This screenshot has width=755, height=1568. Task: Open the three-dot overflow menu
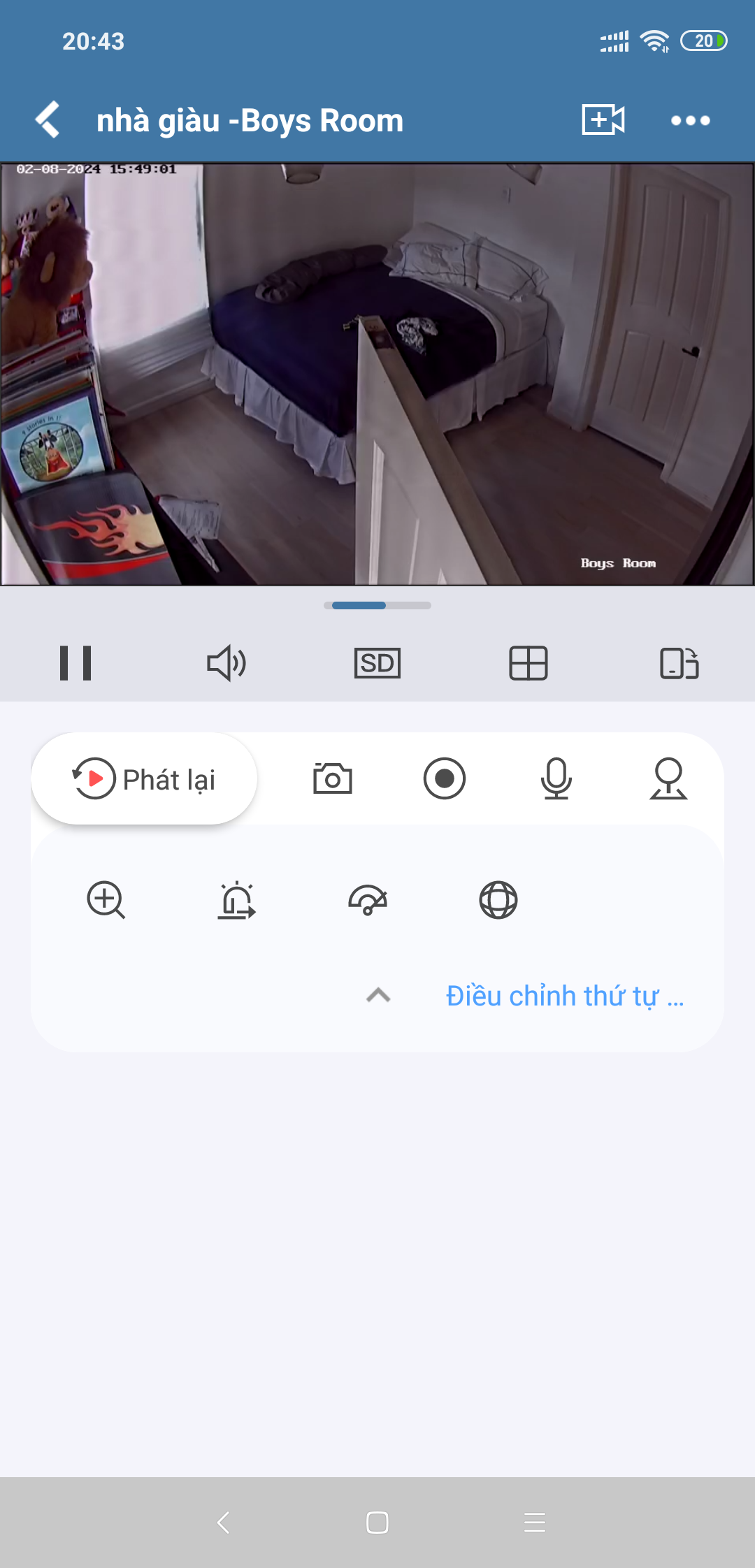pos(689,119)
